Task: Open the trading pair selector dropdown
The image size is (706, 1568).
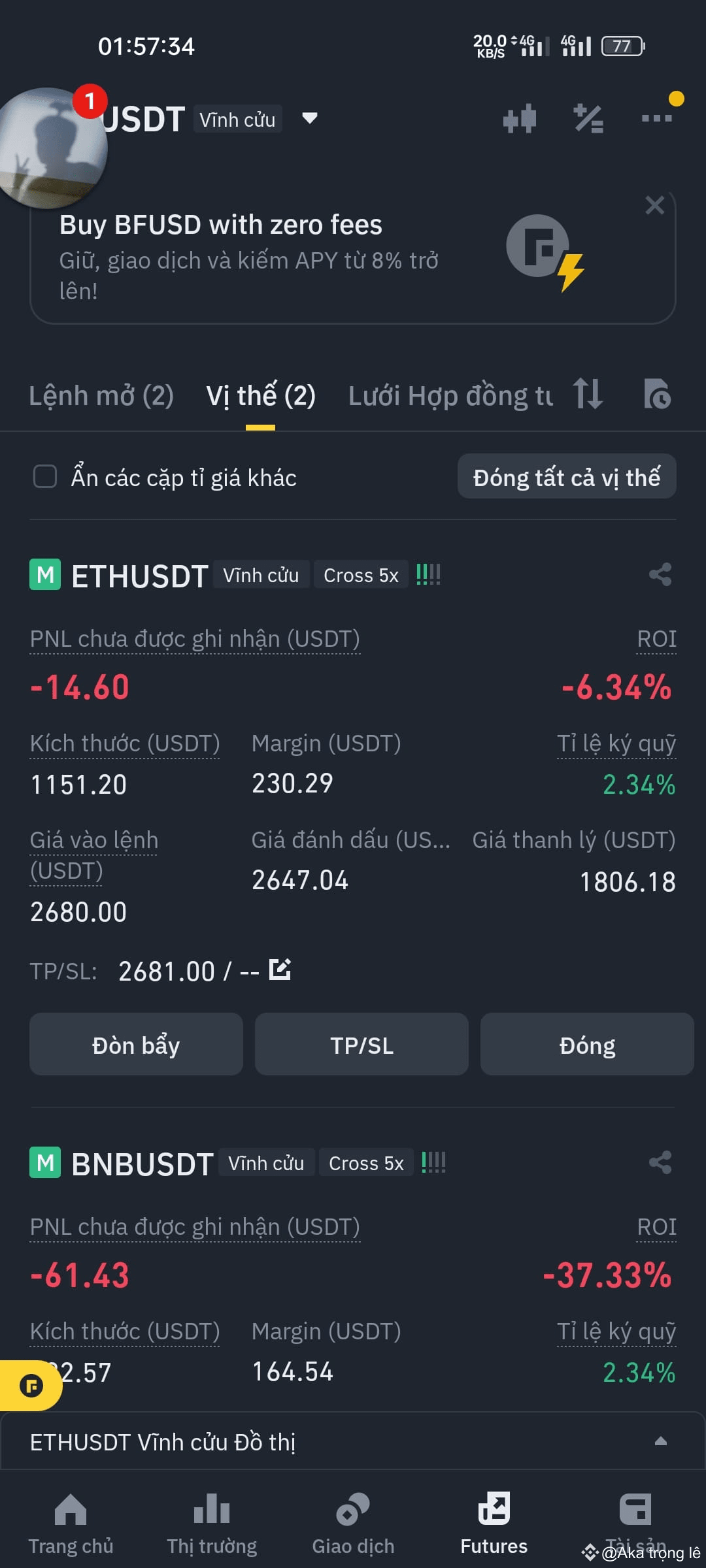Action: [x=309, y=119]
